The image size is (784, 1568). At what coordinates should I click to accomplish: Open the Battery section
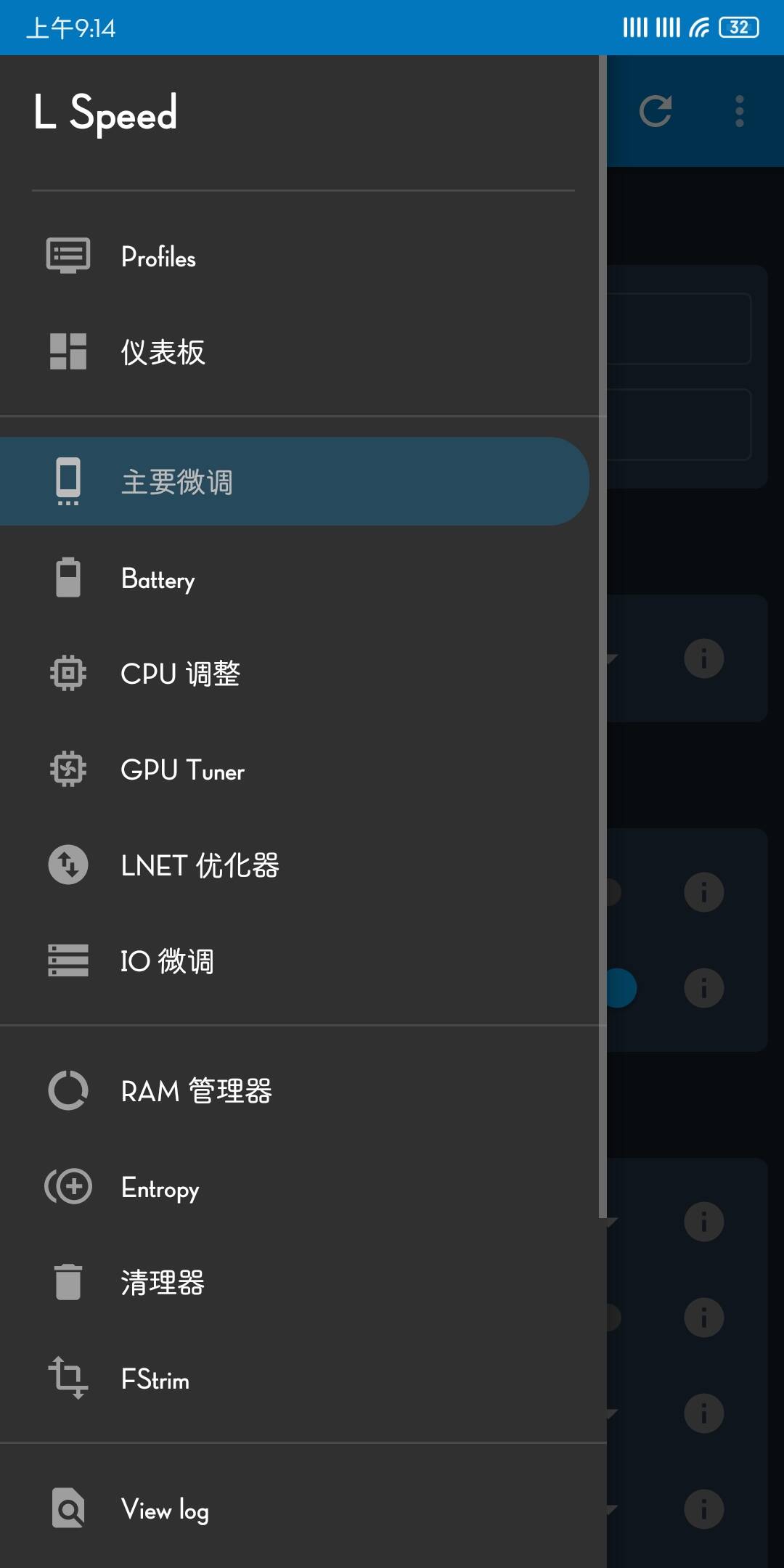tap(158, 579)
